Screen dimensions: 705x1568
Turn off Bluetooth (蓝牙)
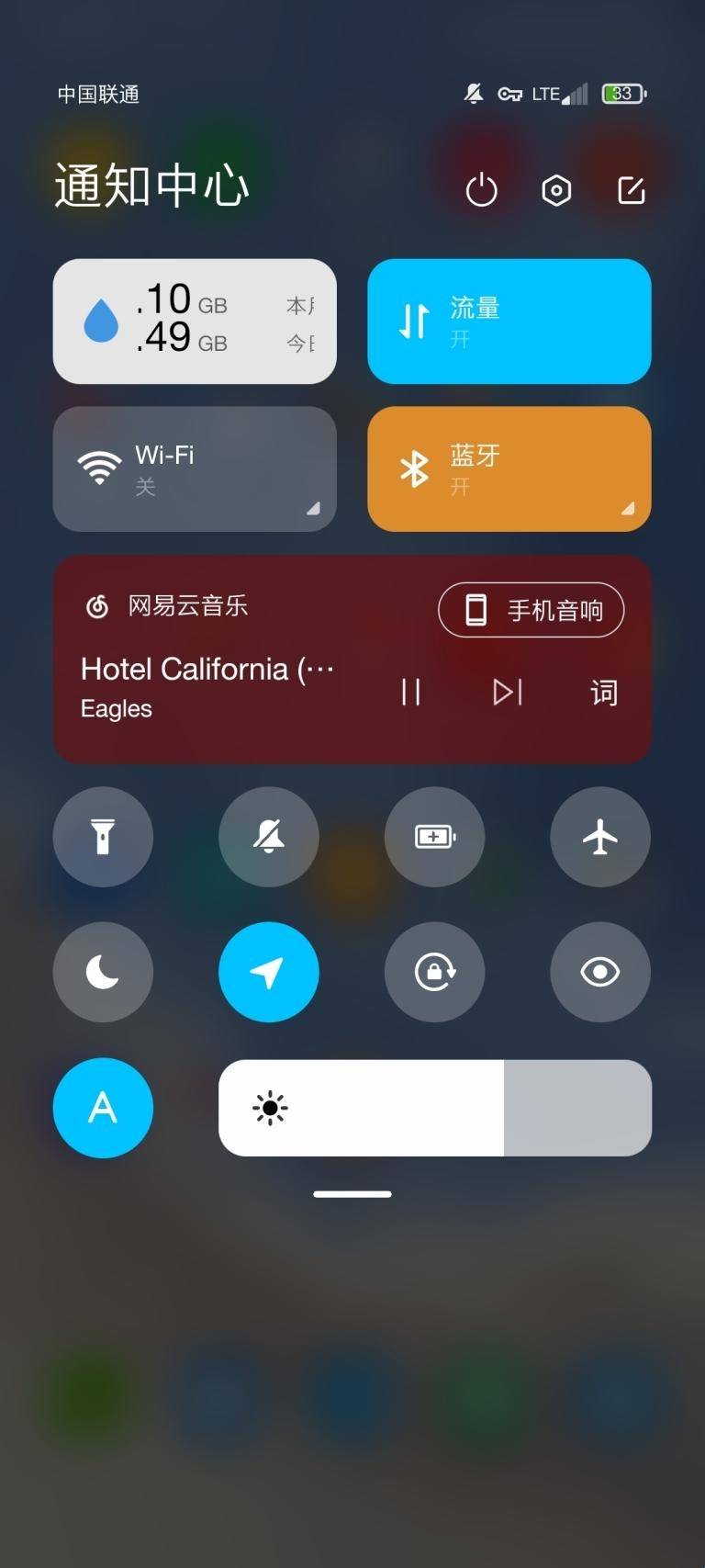(509, 468)
